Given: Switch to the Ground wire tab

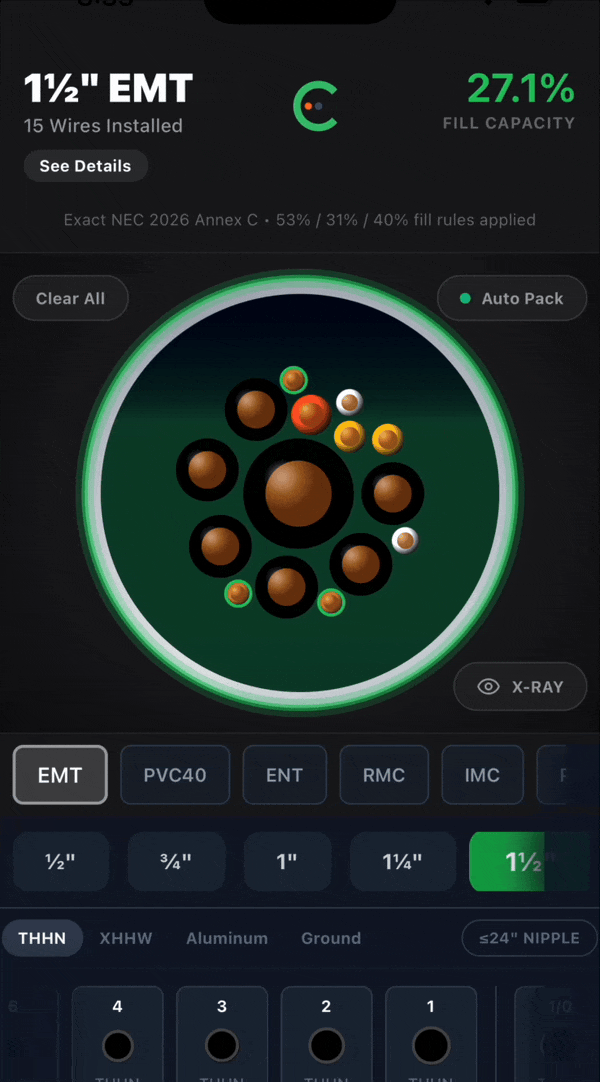Looking at the screenshot, I should 331,938.
